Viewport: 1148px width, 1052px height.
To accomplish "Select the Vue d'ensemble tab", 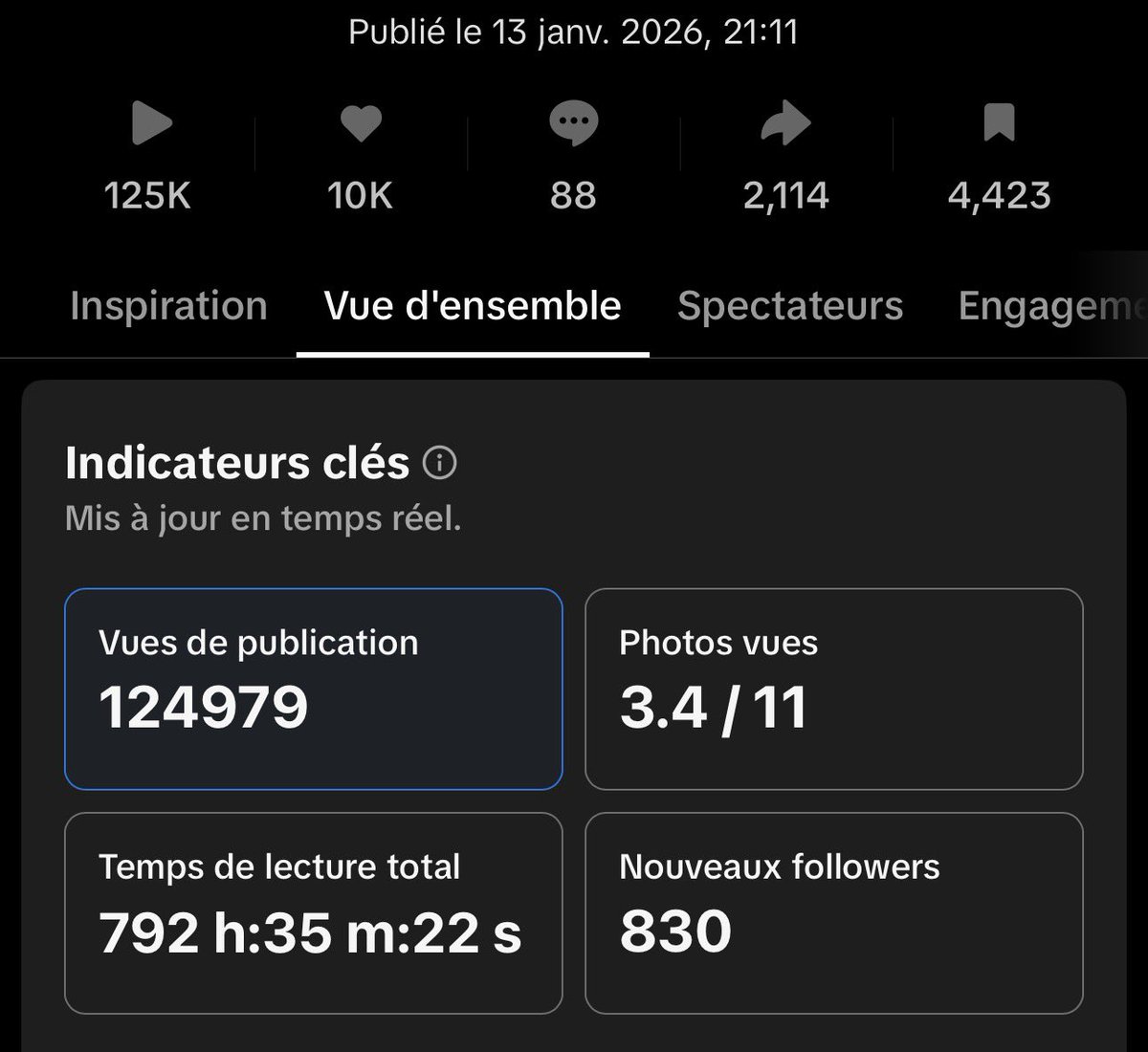I will point(473,306).
